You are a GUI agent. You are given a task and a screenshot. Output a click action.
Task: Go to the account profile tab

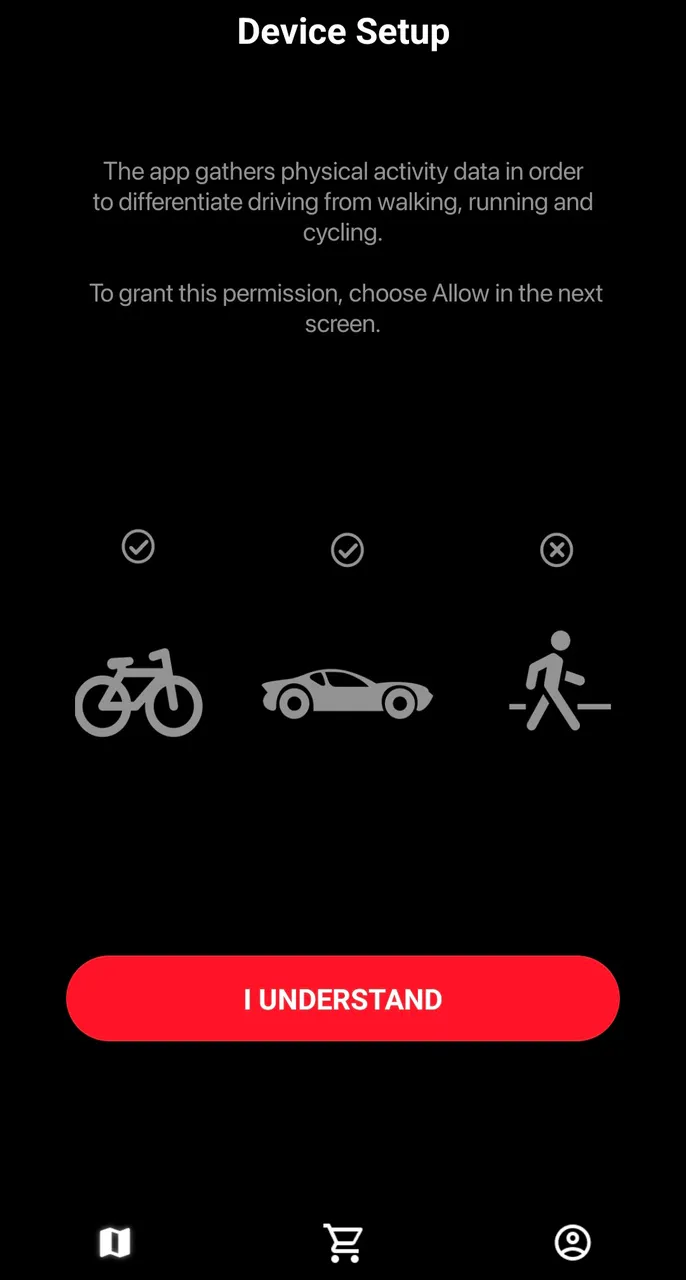click(x=573, y=1243)
